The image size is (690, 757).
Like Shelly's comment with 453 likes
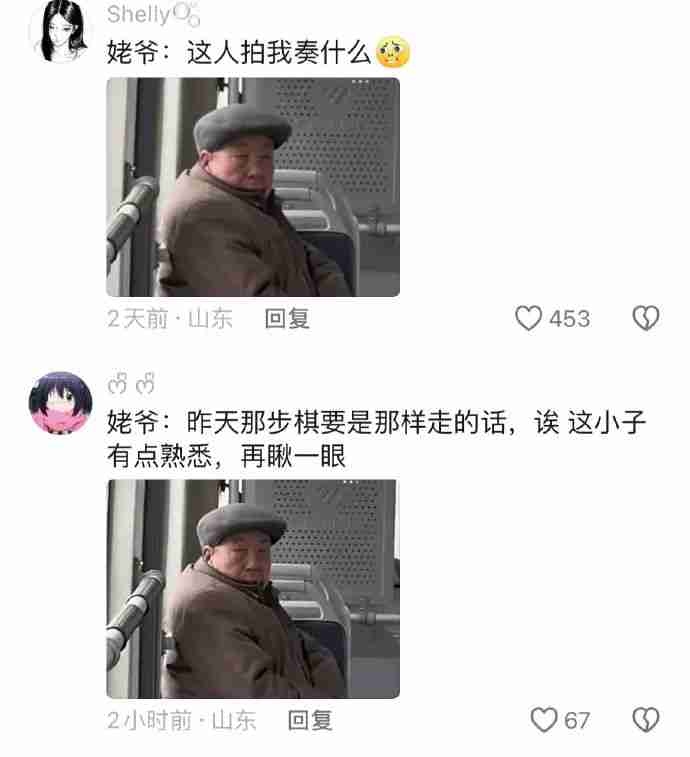coord(529,319)
